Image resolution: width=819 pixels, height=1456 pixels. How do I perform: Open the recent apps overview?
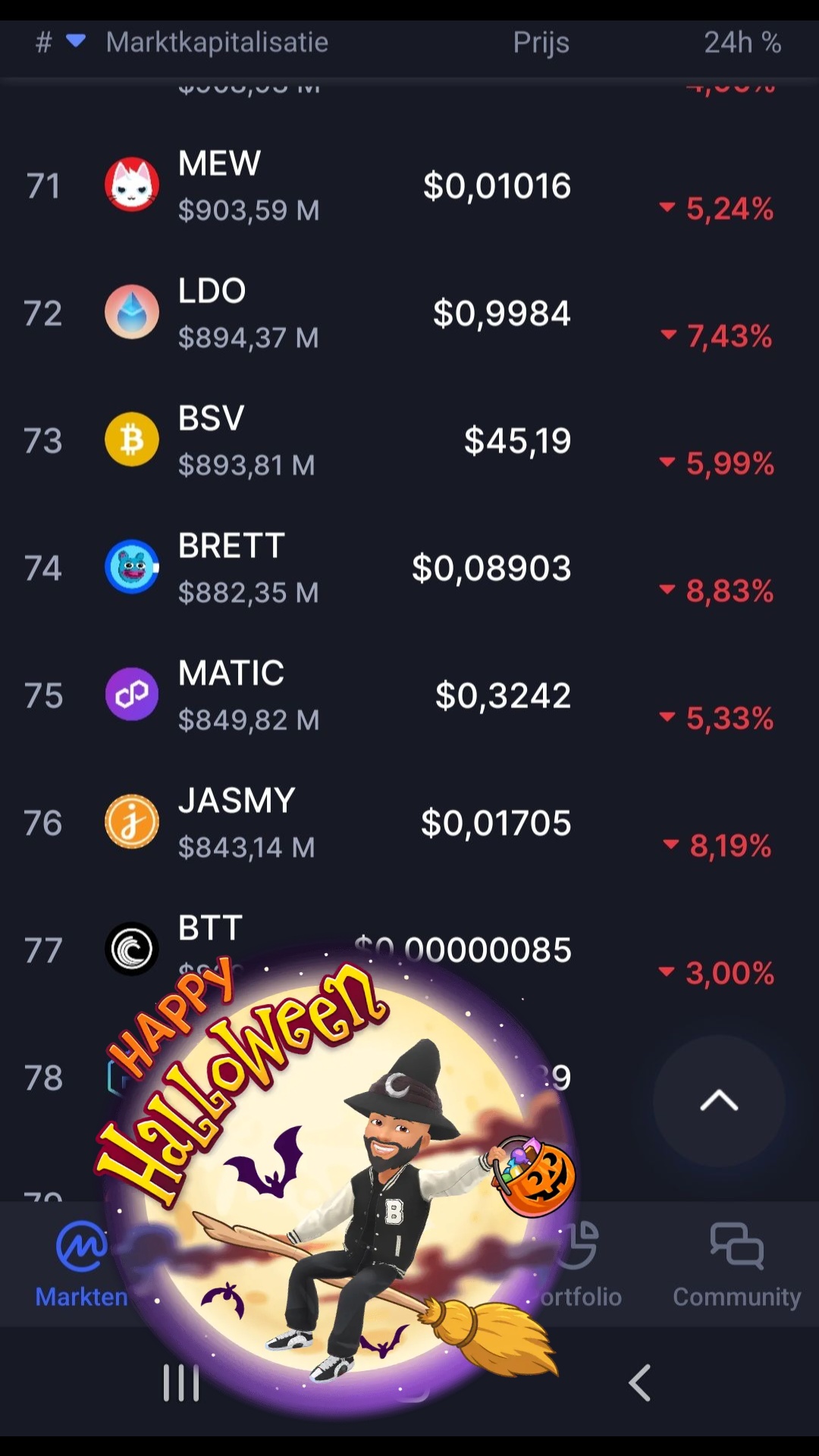(181, 1382)
